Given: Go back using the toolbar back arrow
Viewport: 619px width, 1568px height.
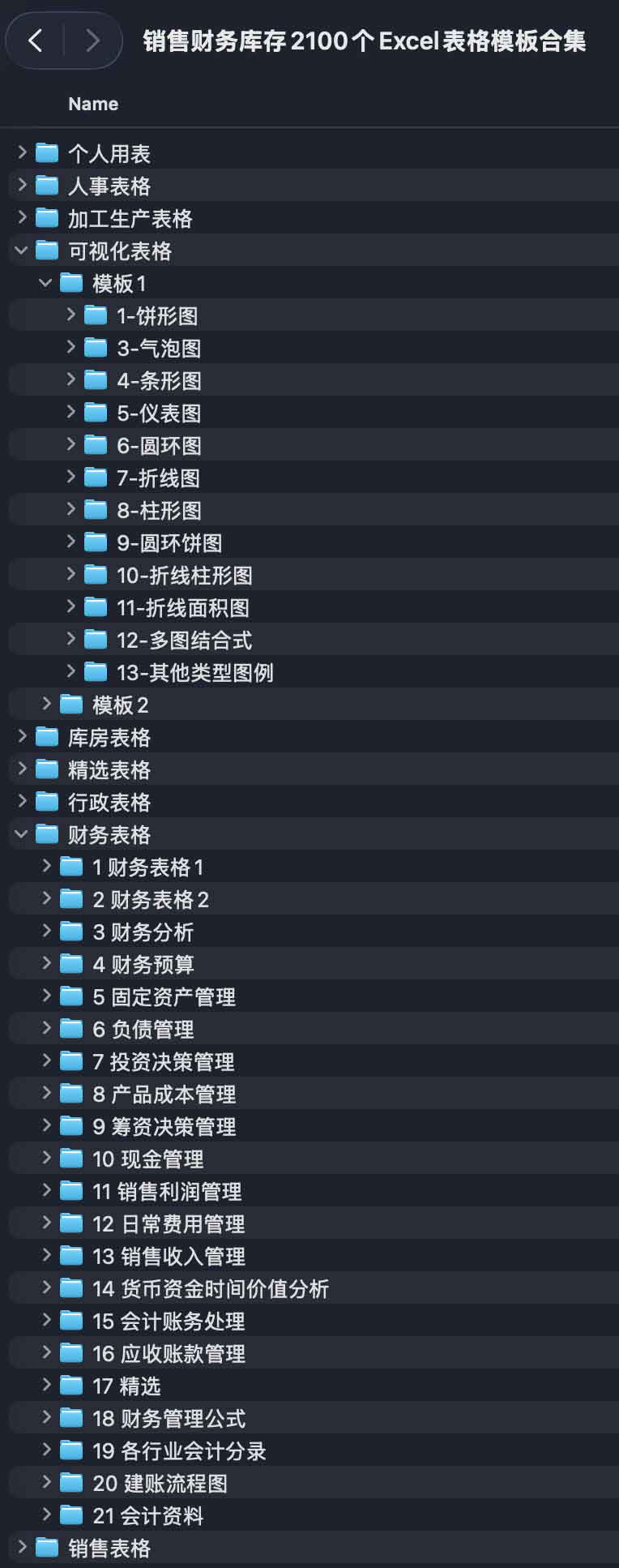Looking at the screenshot, I should click(35, 40).
